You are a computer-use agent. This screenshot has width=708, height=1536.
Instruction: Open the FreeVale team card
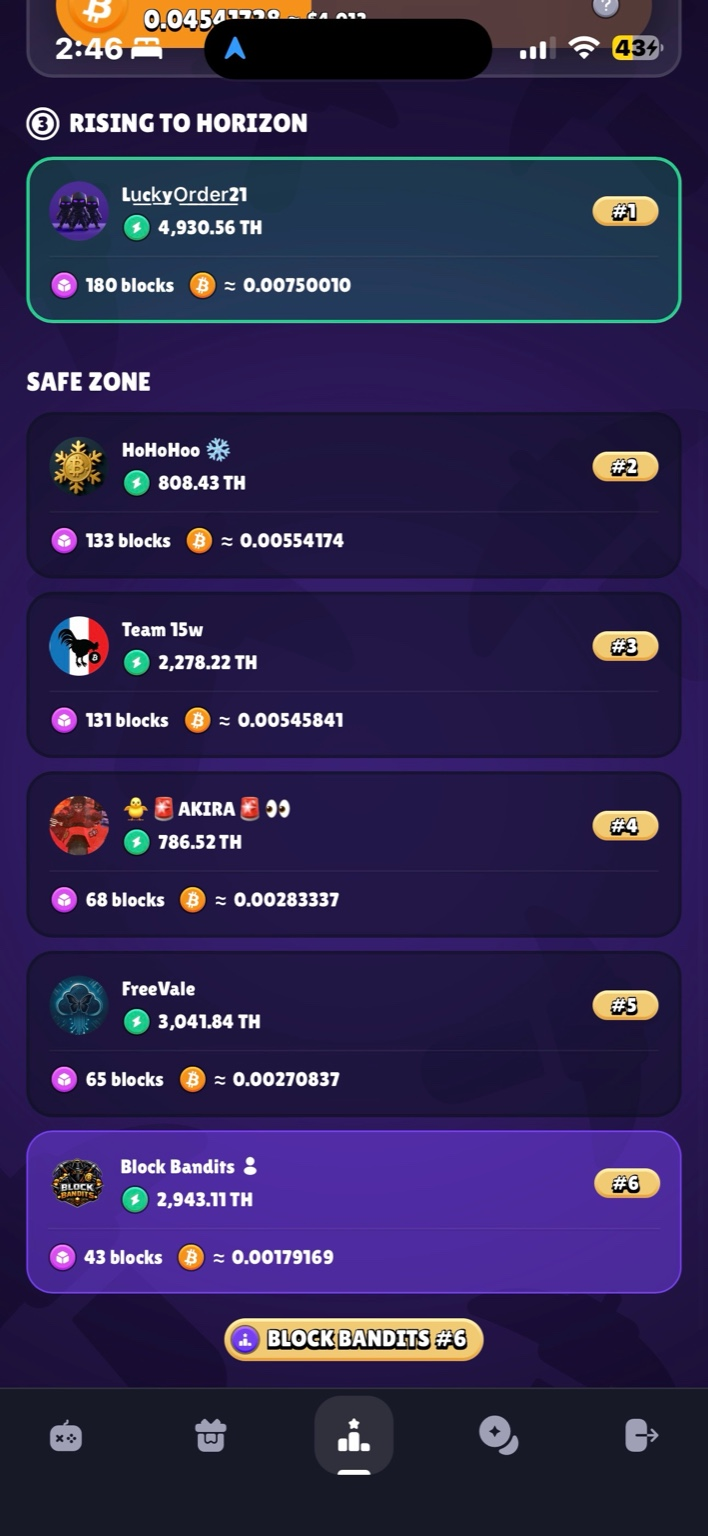(x=353, y=1034)
